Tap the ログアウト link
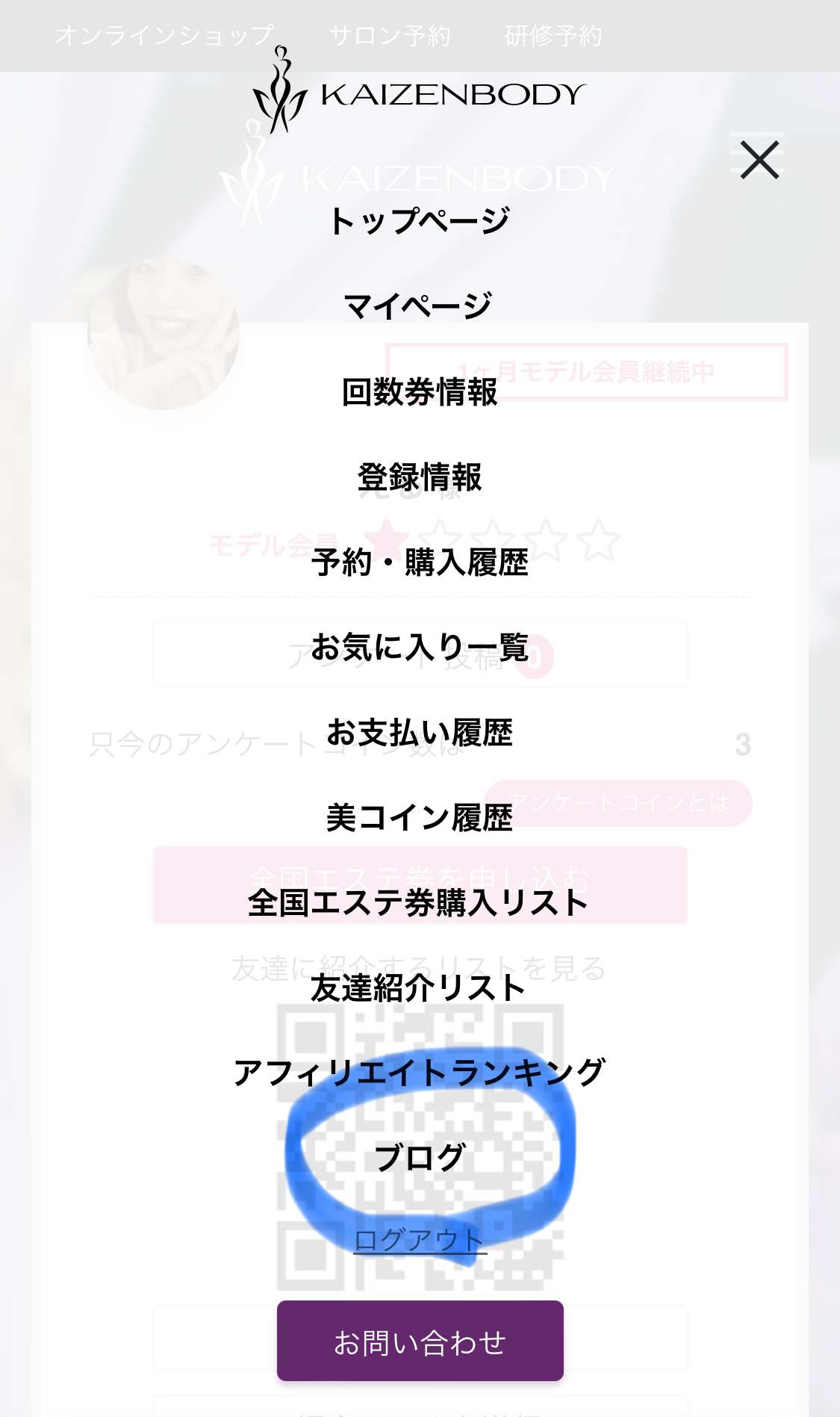The image size is (840, 1417). [419, 1240]
